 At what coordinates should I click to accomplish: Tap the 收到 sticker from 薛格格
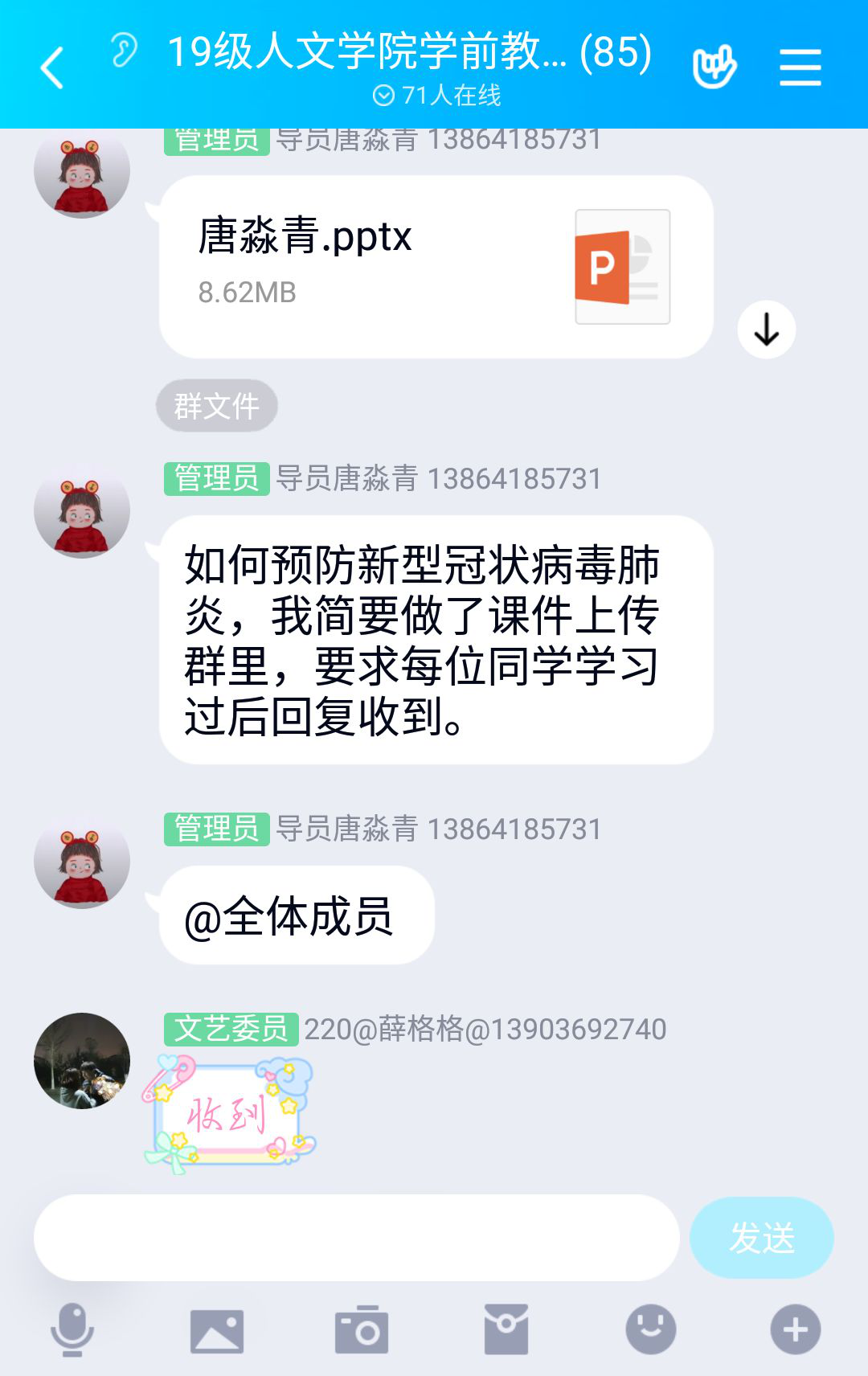[x=229, y=1114]
